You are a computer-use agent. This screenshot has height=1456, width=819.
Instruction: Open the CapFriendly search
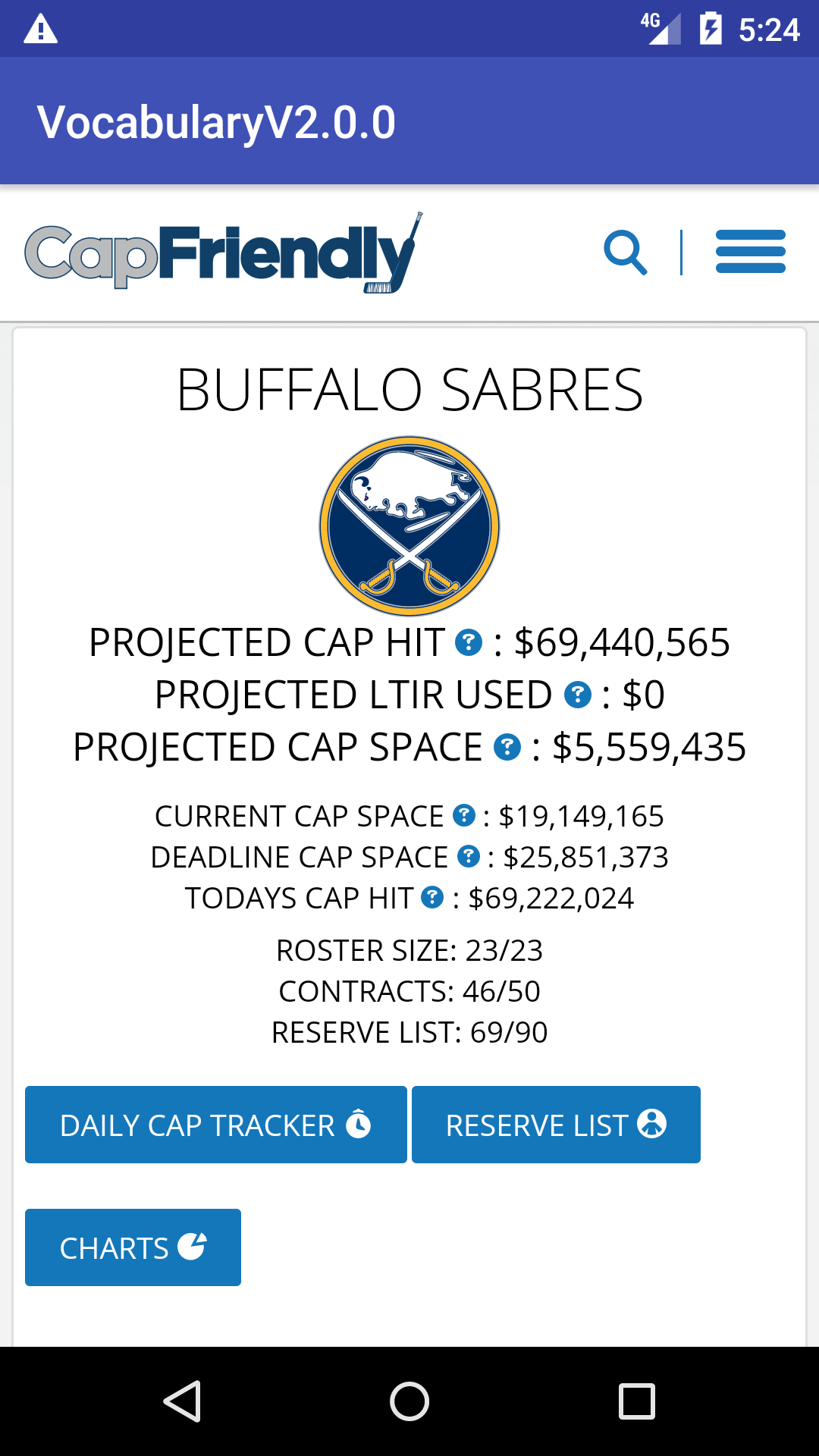(x=626, y=253)
